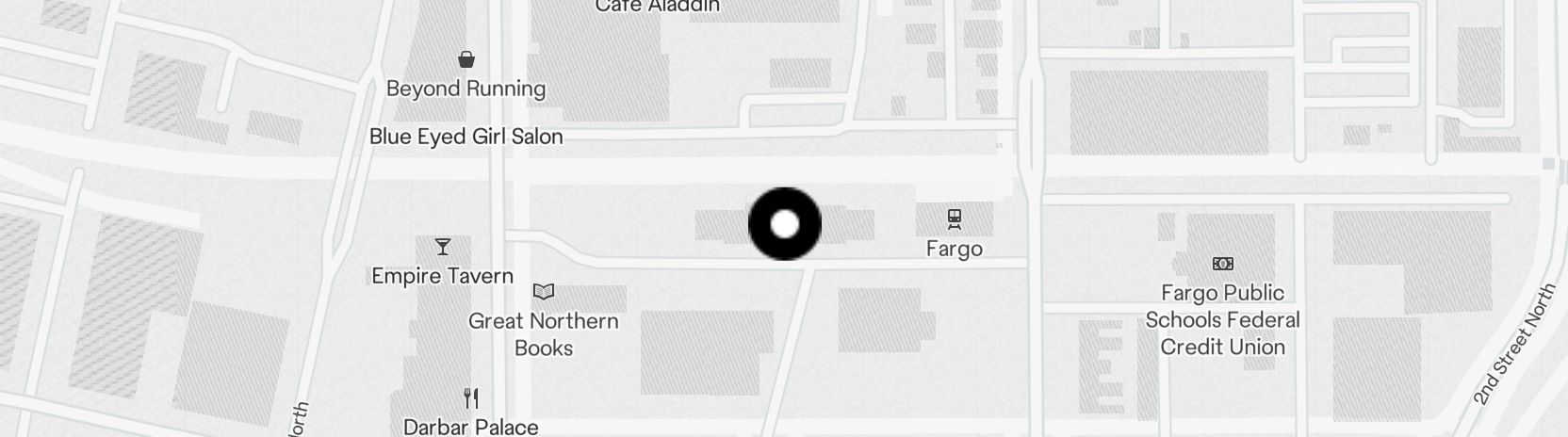The image size is (1568, 437).
Task: Select Darbar Palace restaurant marker
Action: point(471,398)
